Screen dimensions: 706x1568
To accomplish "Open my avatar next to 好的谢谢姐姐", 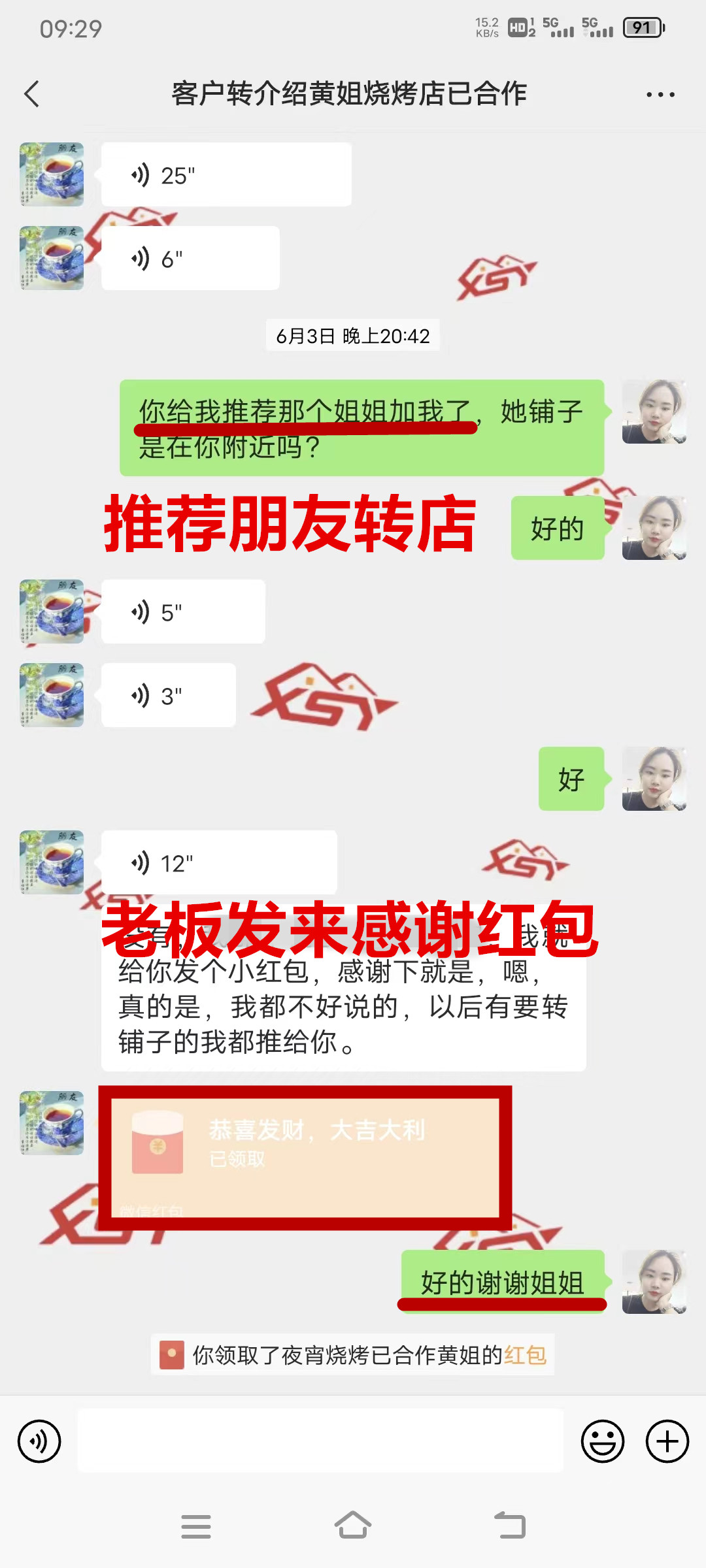I will [x=654, y=1282].
